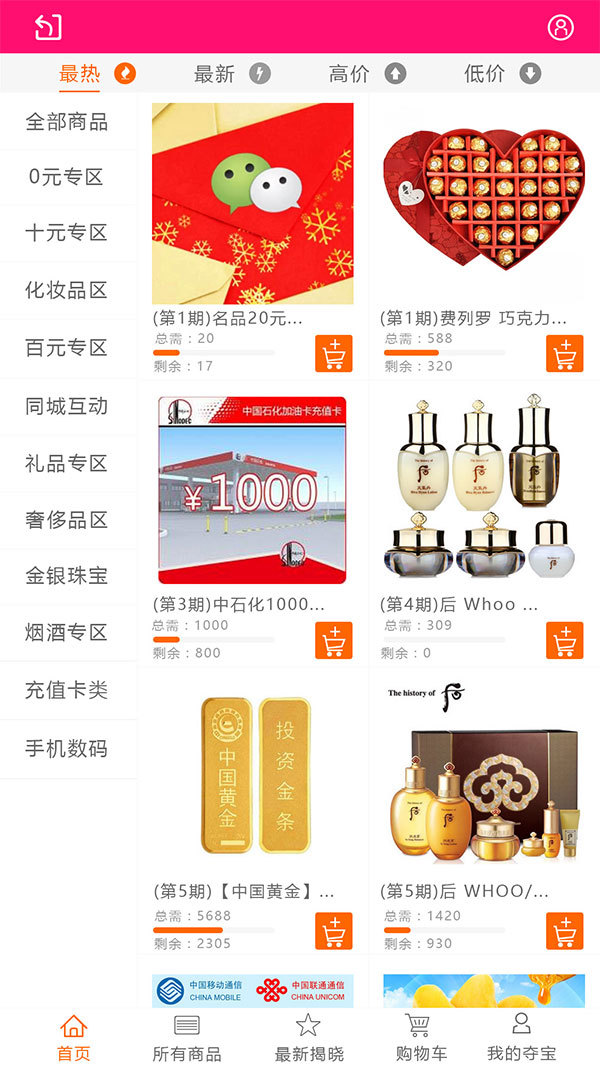
Task: Sort products by 低价
Action: coord(503,73)
